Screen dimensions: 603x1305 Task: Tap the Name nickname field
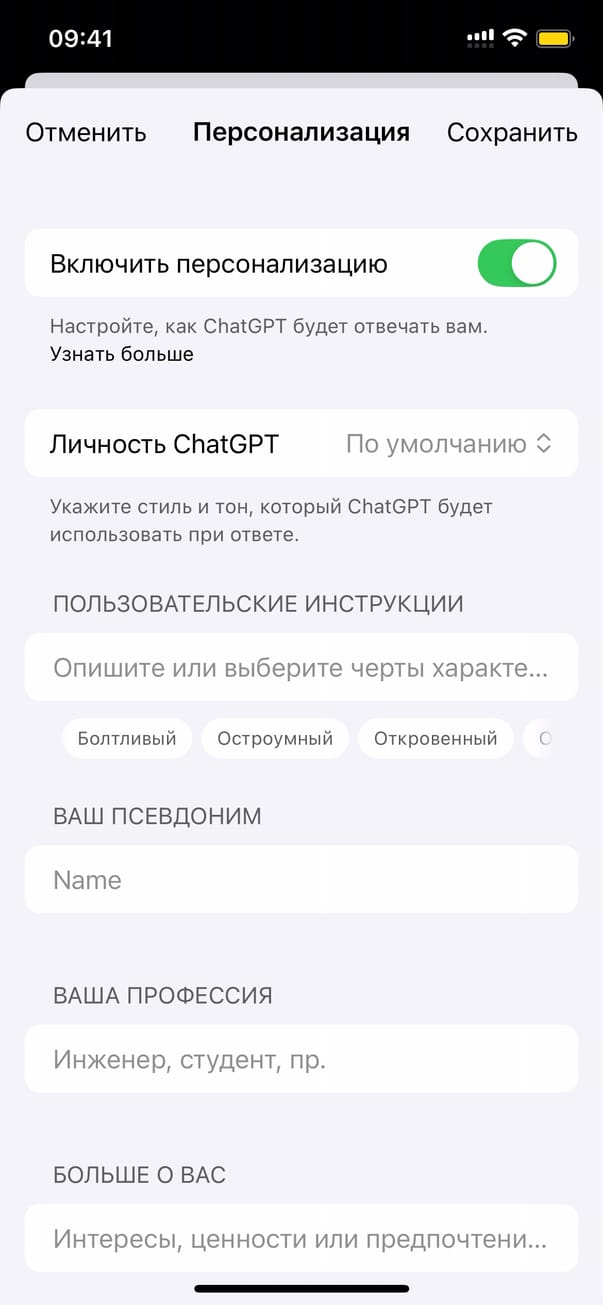coord(301,880)
